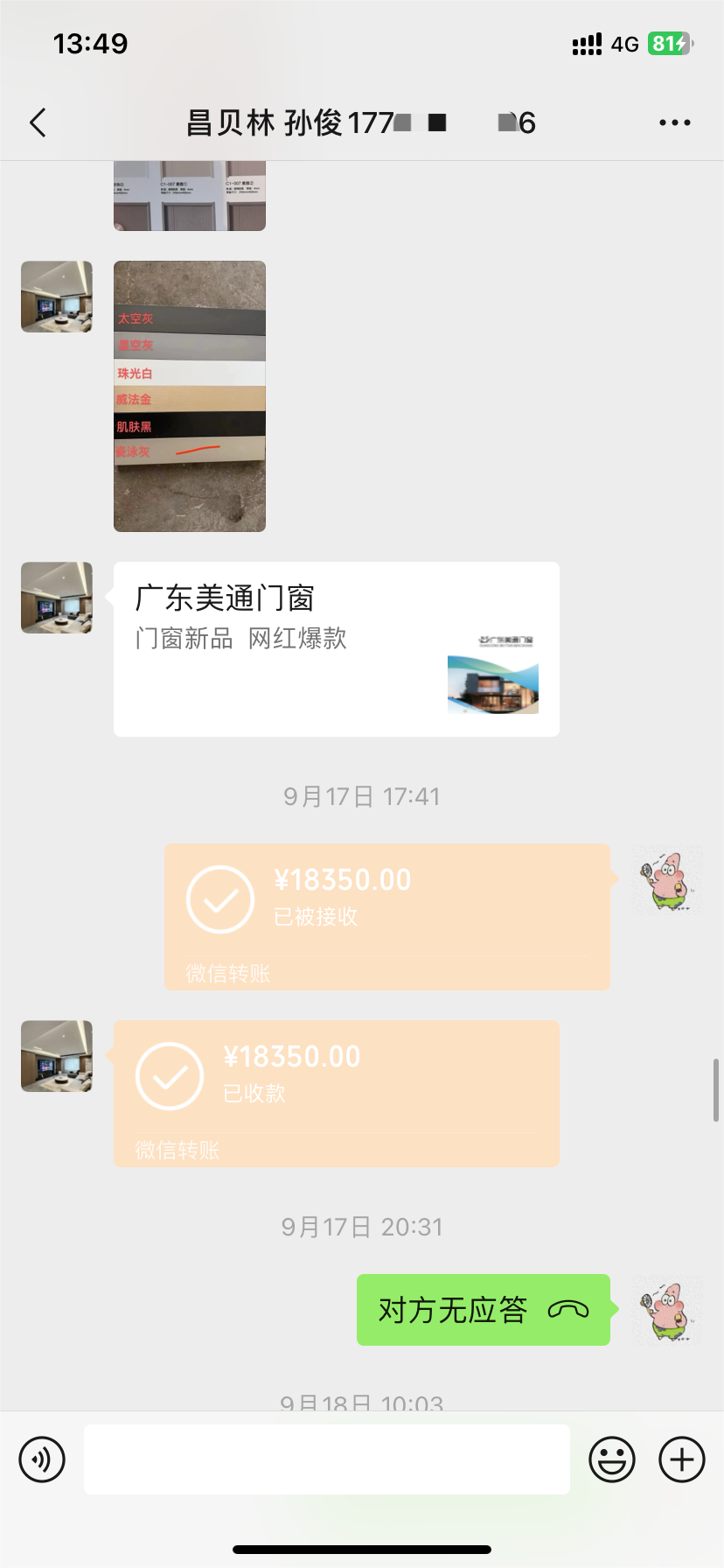Tap the 4G status indicator

pos(626,44)
